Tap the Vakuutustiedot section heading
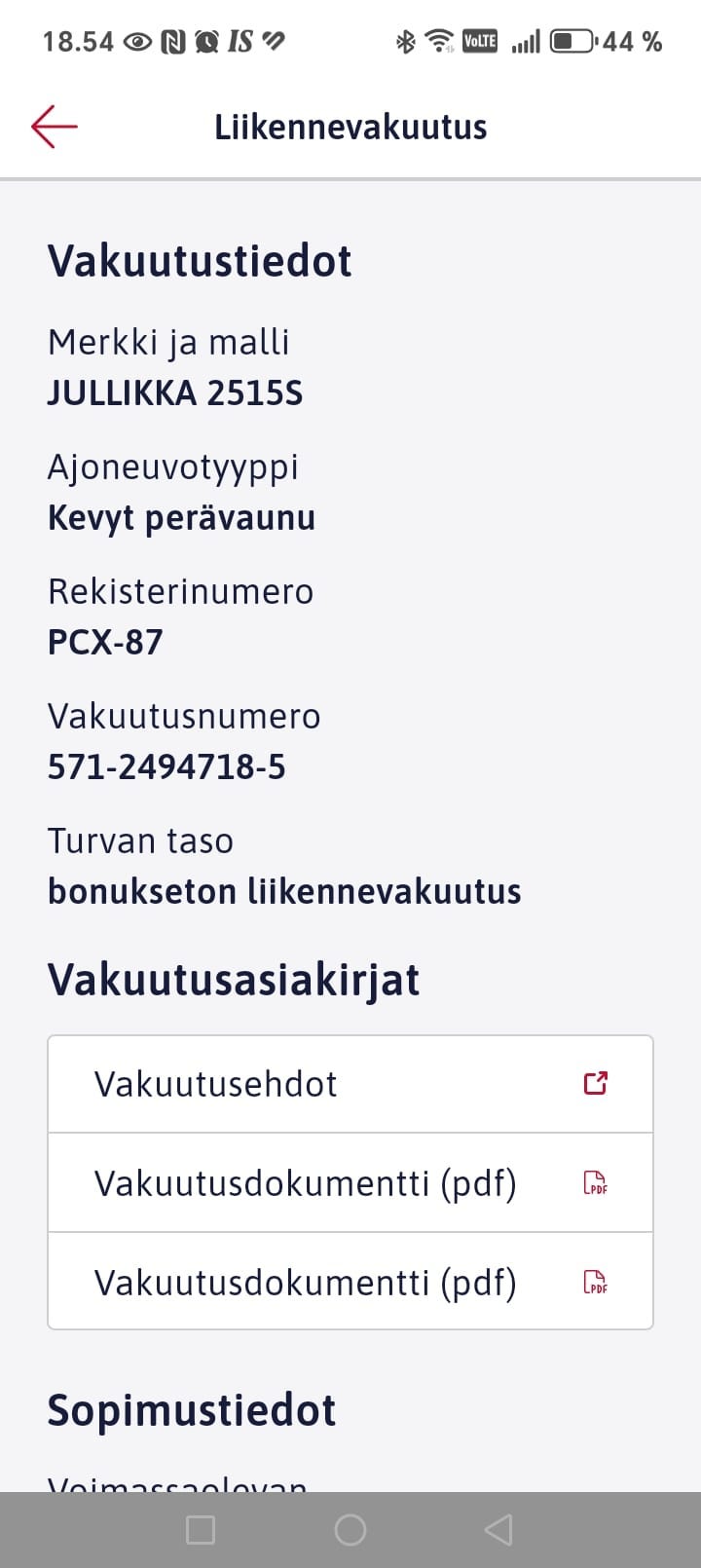 click(200, 259)
